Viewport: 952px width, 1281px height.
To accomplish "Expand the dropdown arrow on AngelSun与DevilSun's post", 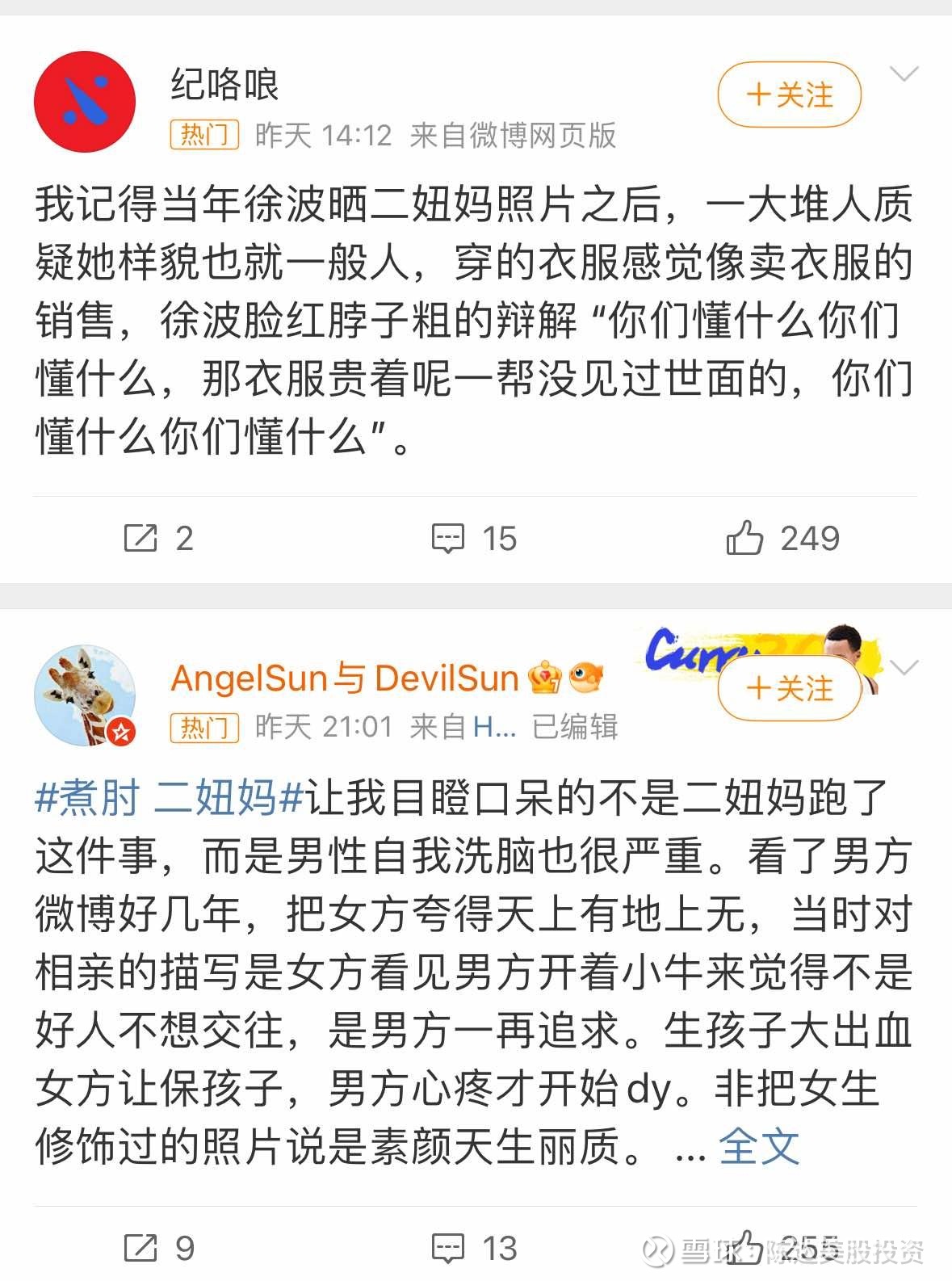I will 904,667.
